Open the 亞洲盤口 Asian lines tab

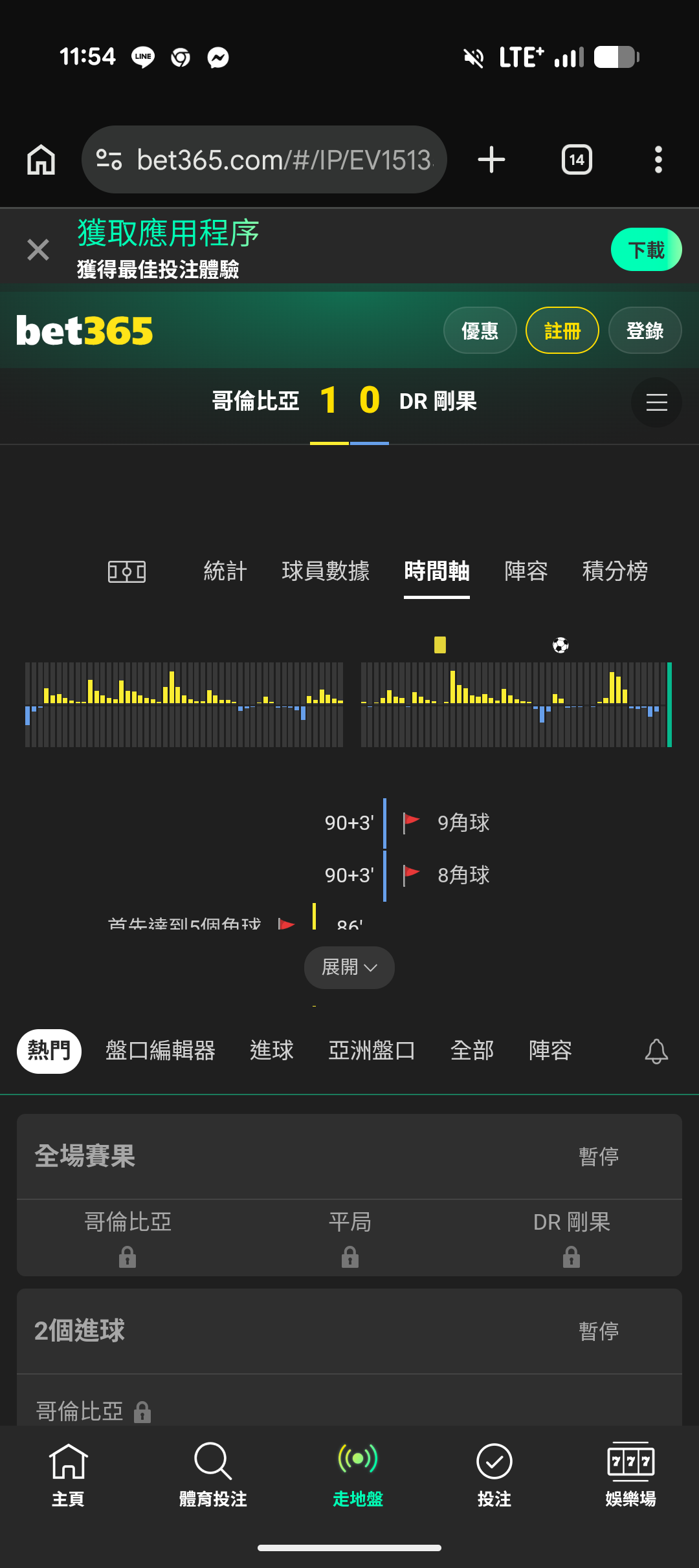(372, 1051)
